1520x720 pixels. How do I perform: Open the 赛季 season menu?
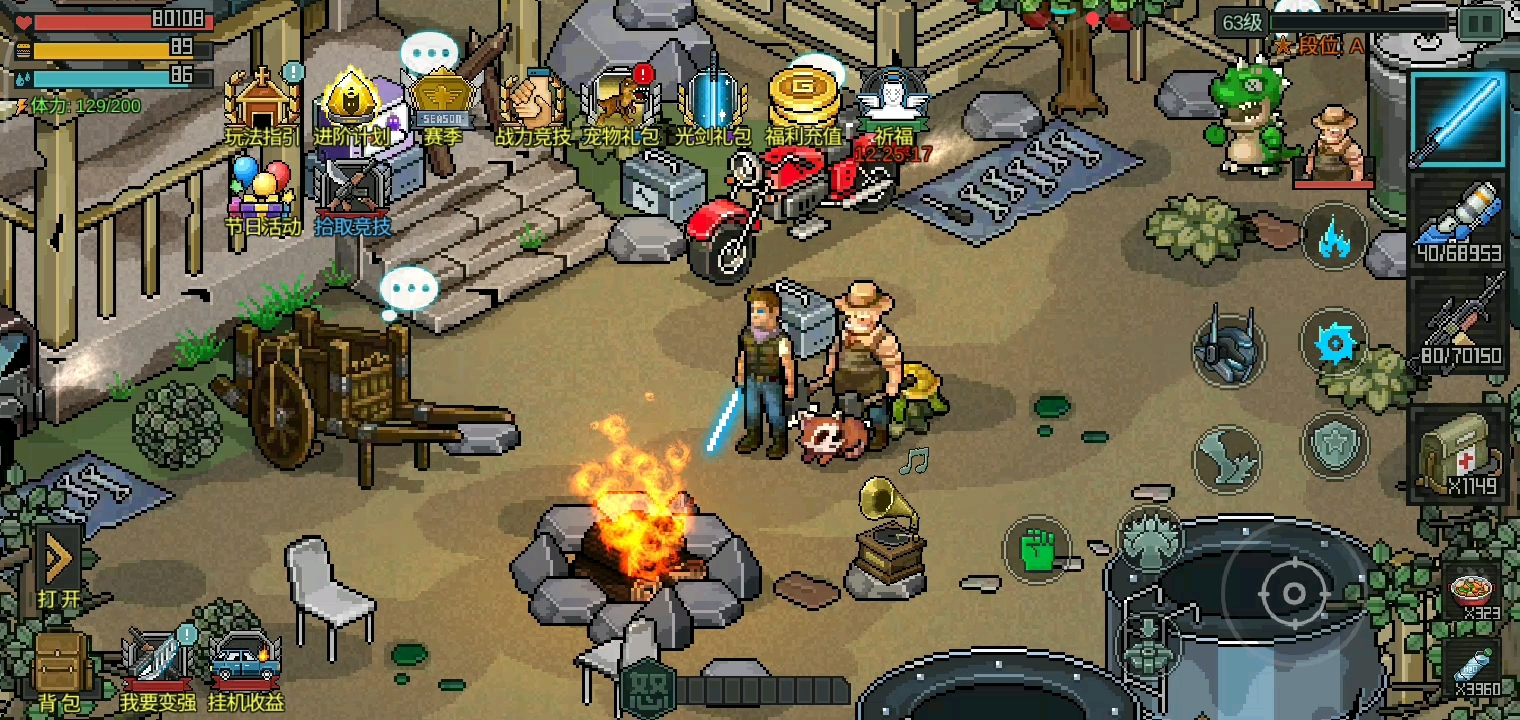(x=442, y=105)
